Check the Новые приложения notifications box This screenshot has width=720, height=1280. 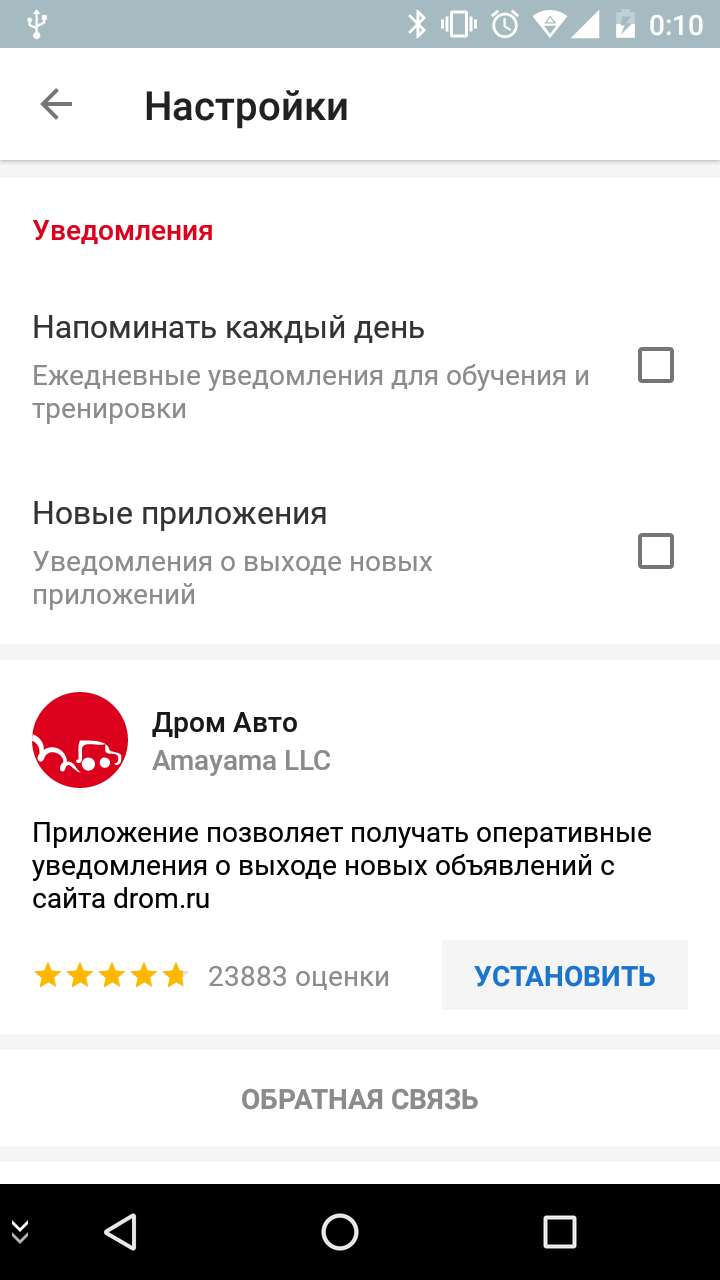[x=656, y=551]
